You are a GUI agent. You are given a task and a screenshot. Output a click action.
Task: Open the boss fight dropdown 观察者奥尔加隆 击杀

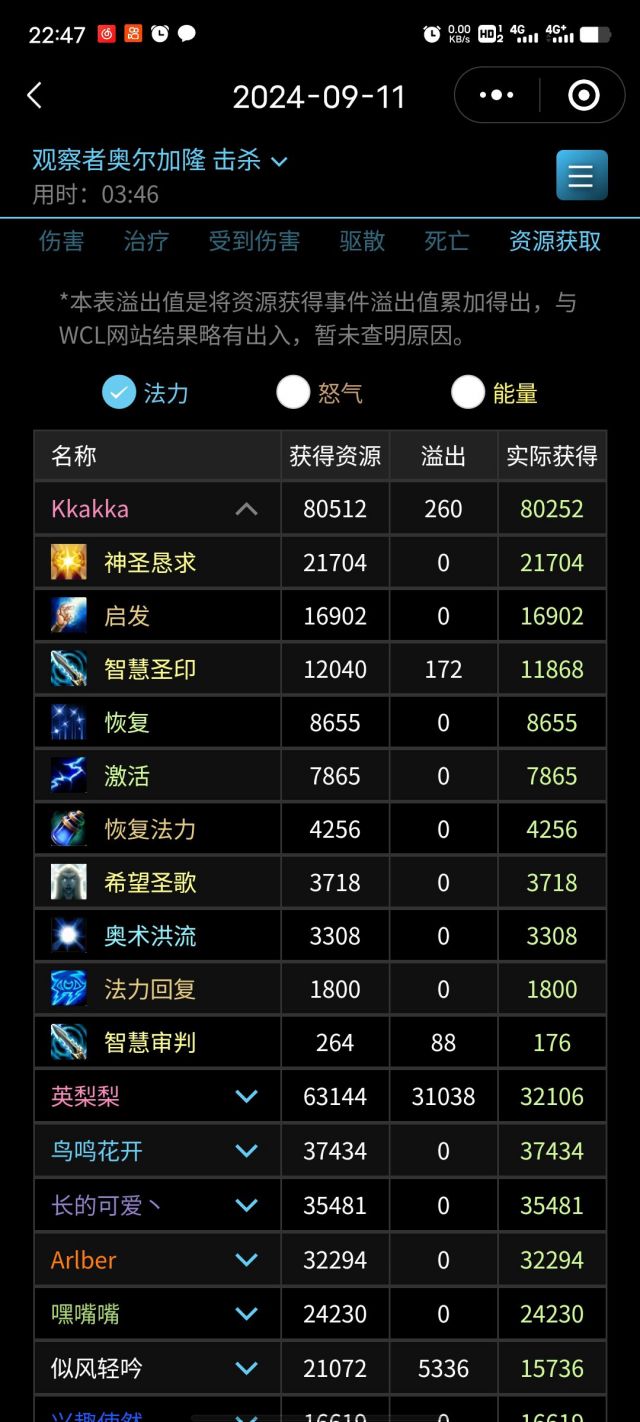tap(160, 160)
